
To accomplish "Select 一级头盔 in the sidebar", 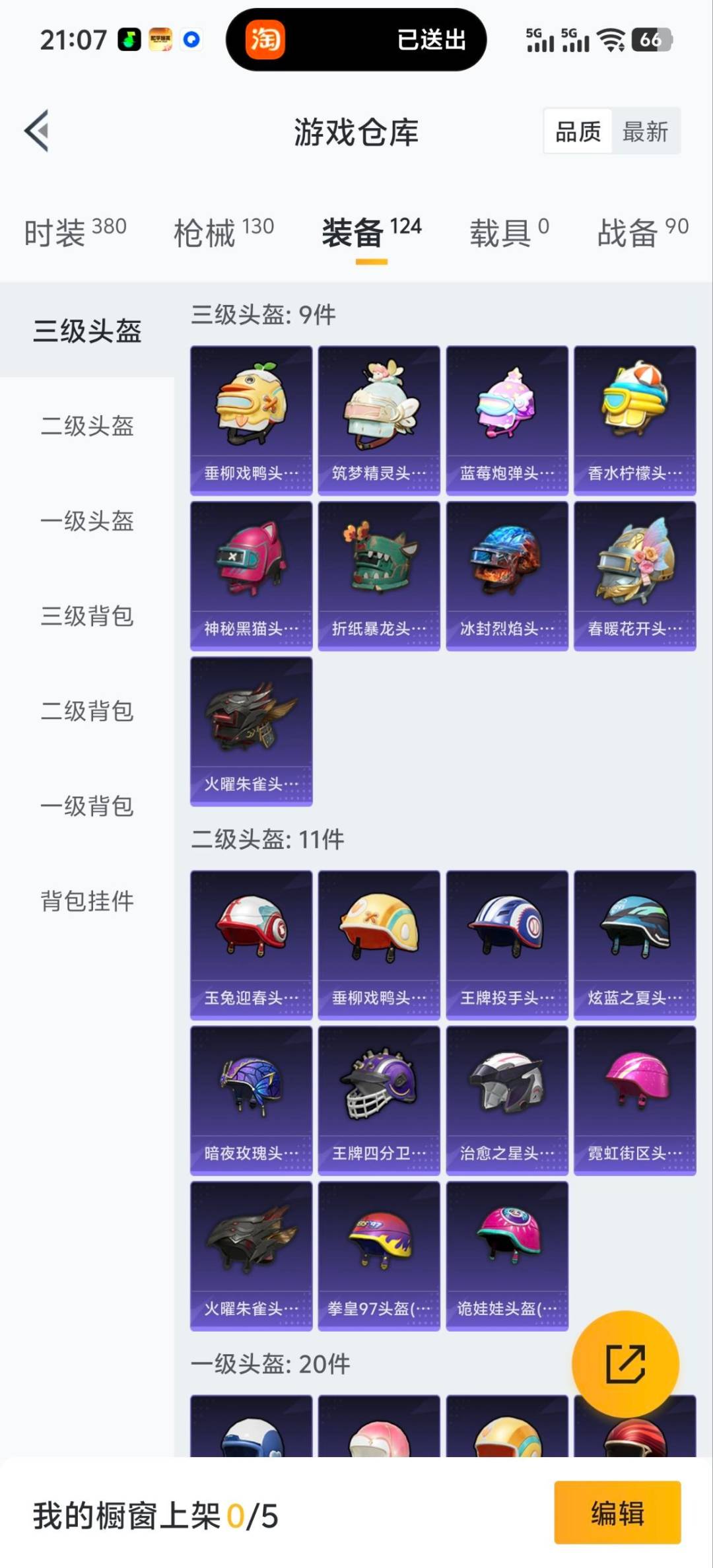I will click(87, 521).
